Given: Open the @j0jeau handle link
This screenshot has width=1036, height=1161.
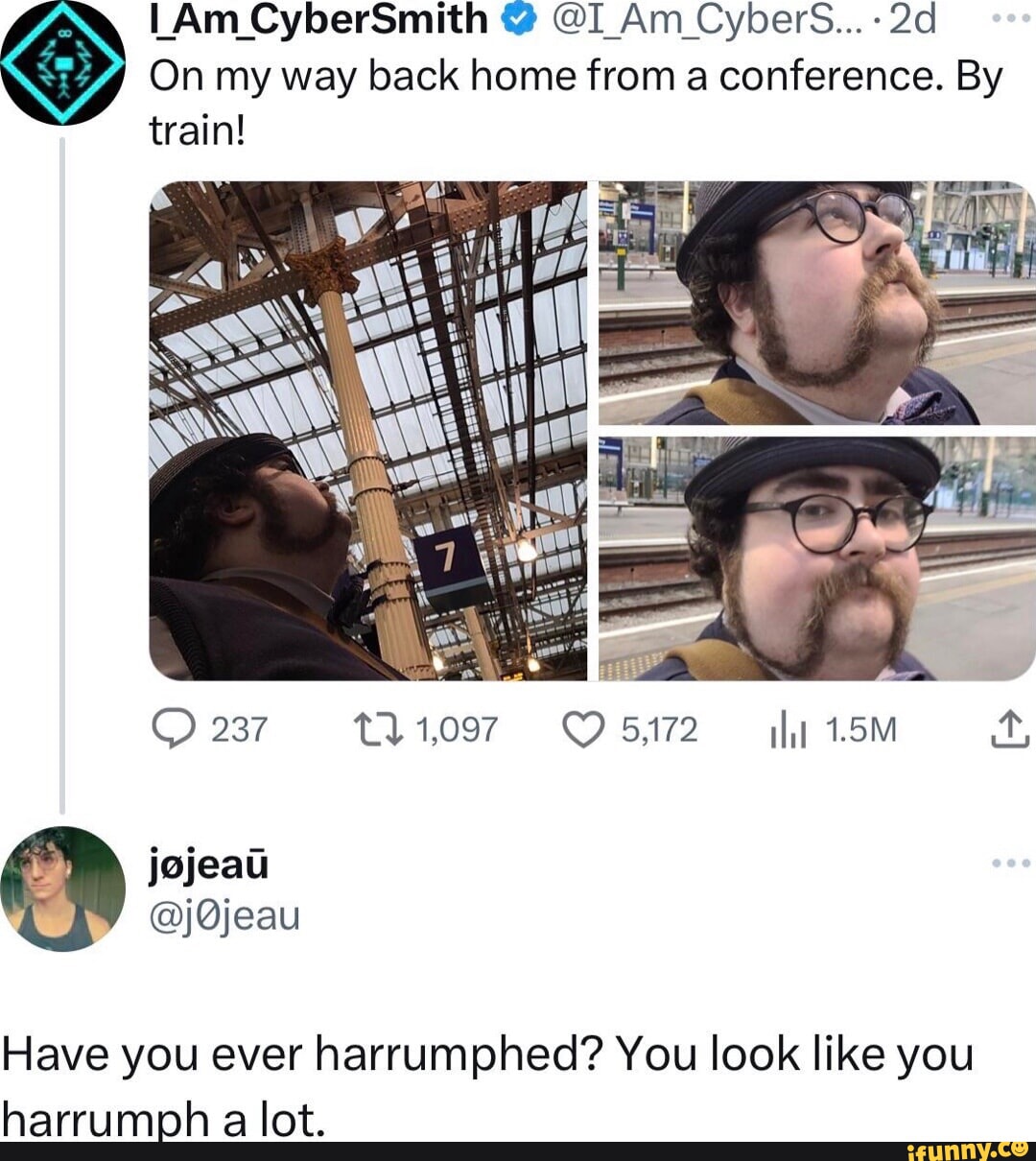Looking at the screenshot, I should click(x=224, y=915).
